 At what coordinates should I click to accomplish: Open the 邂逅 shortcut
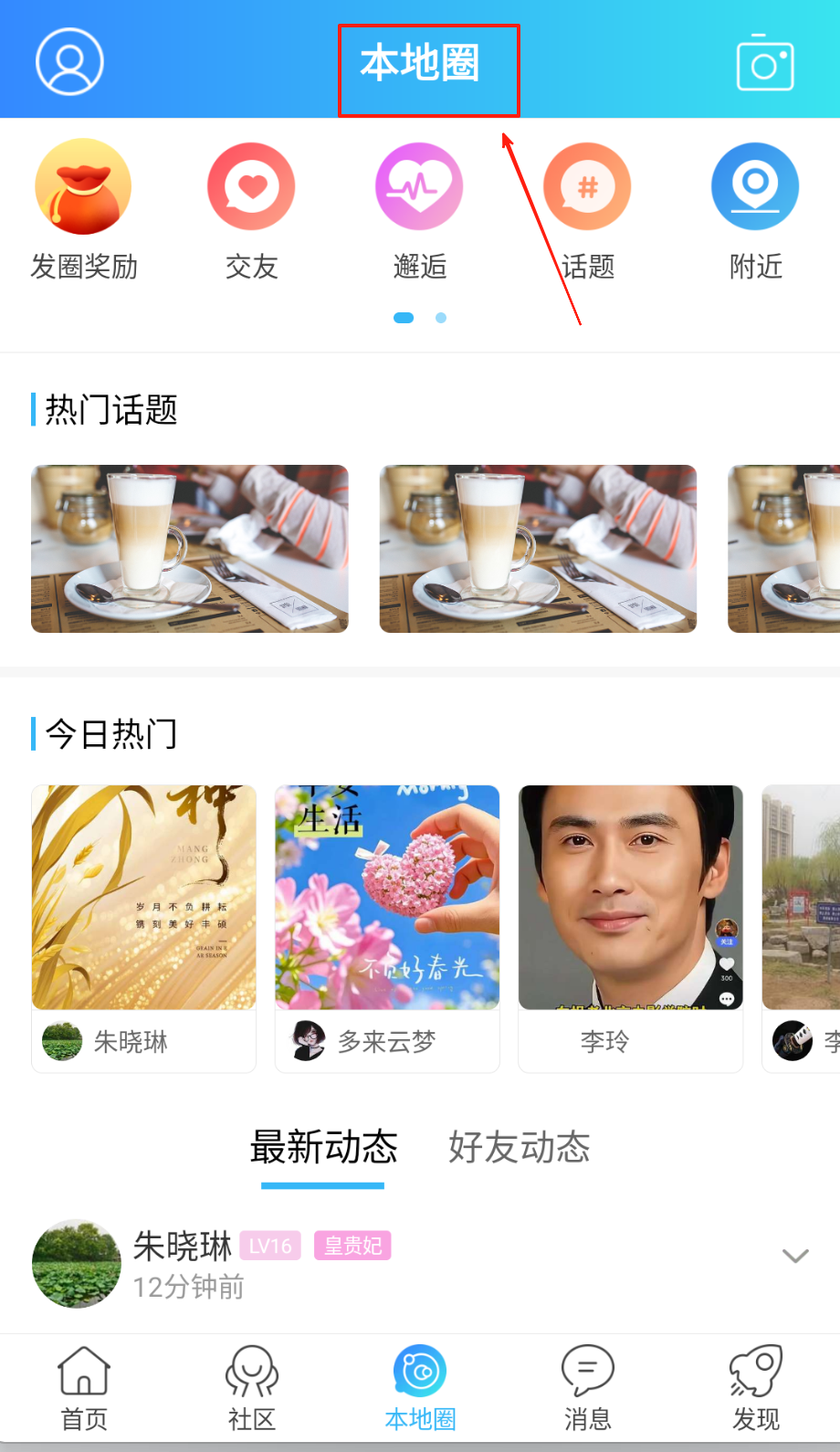[419, 210]
